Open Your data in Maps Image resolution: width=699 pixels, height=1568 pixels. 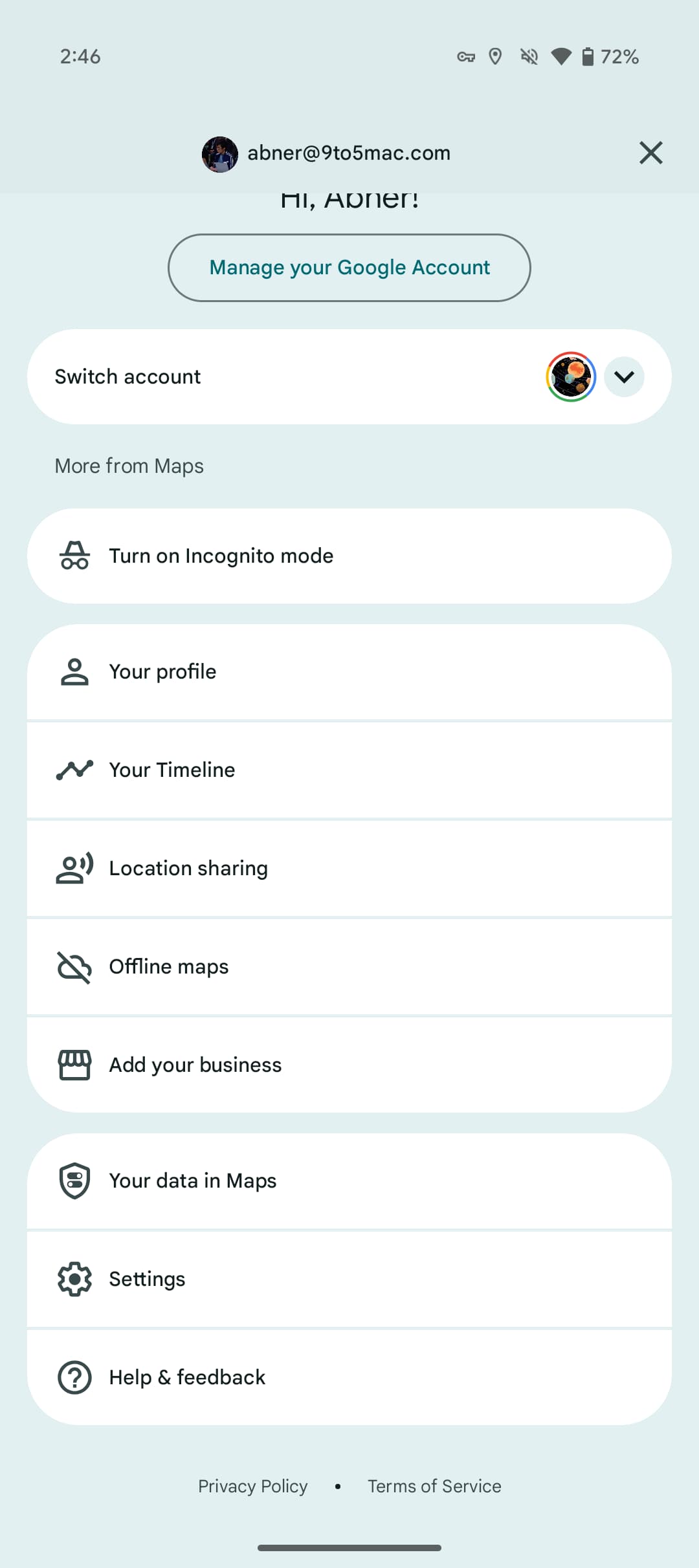tap(349, 1181)
